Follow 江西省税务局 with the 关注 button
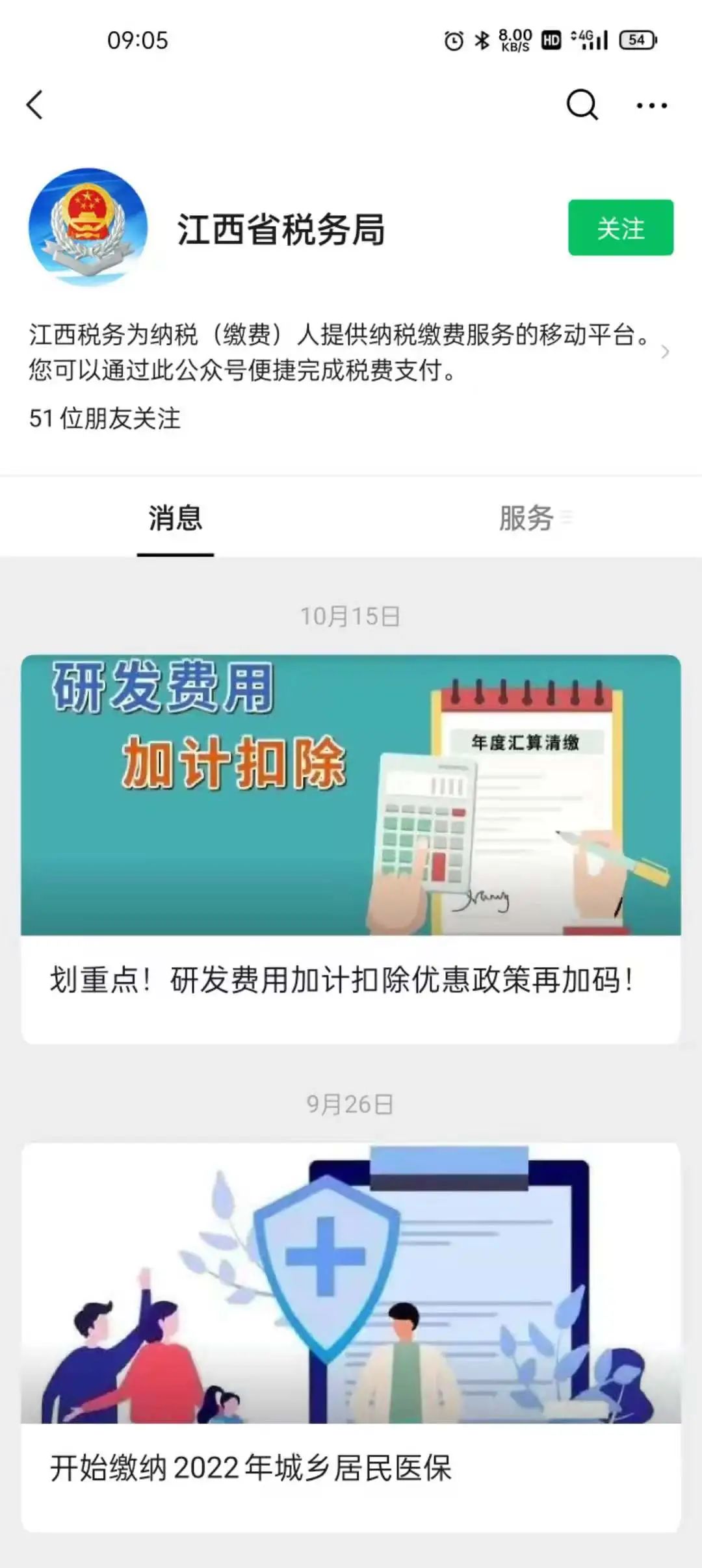 coord(620,228)
